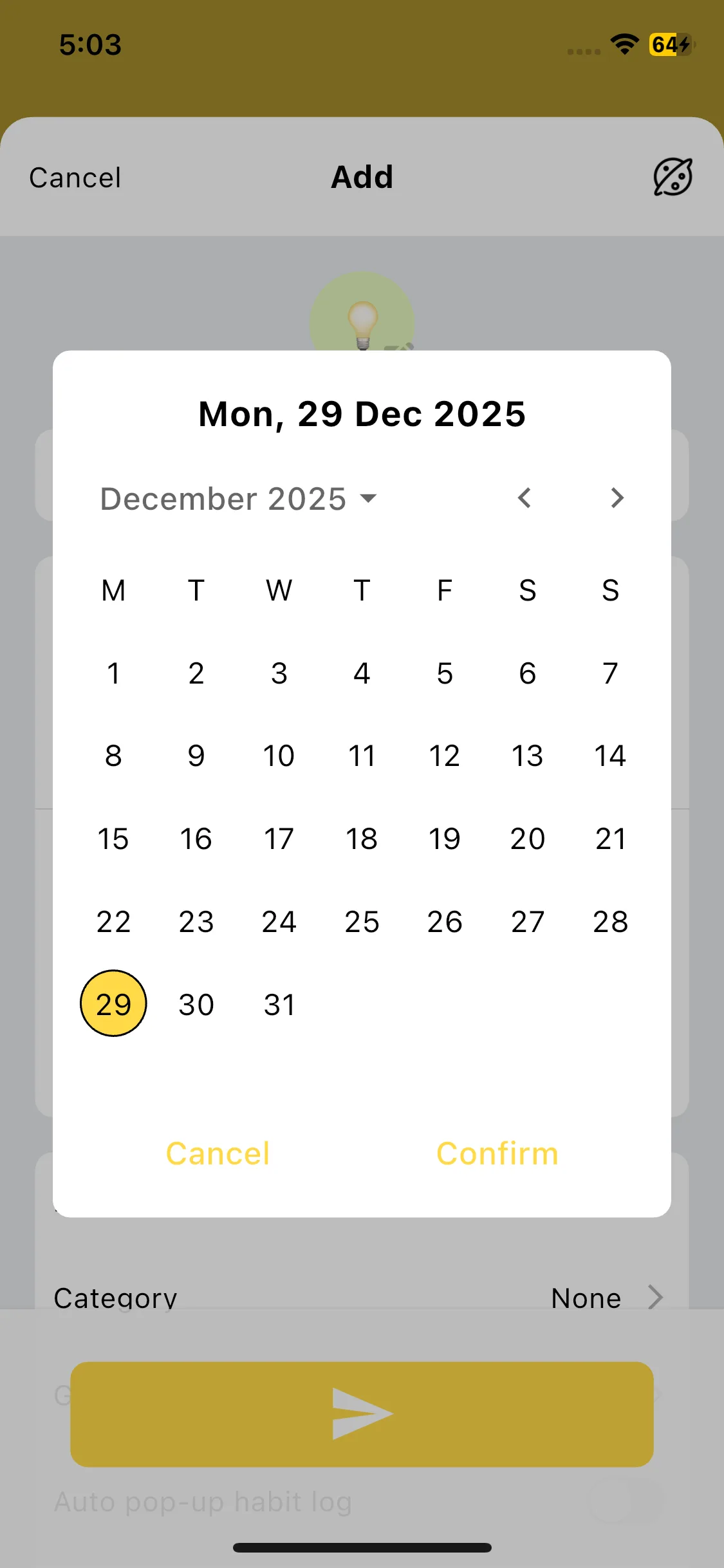
Task: Cancel the date picker dialog
Action: pos(218,1153)
